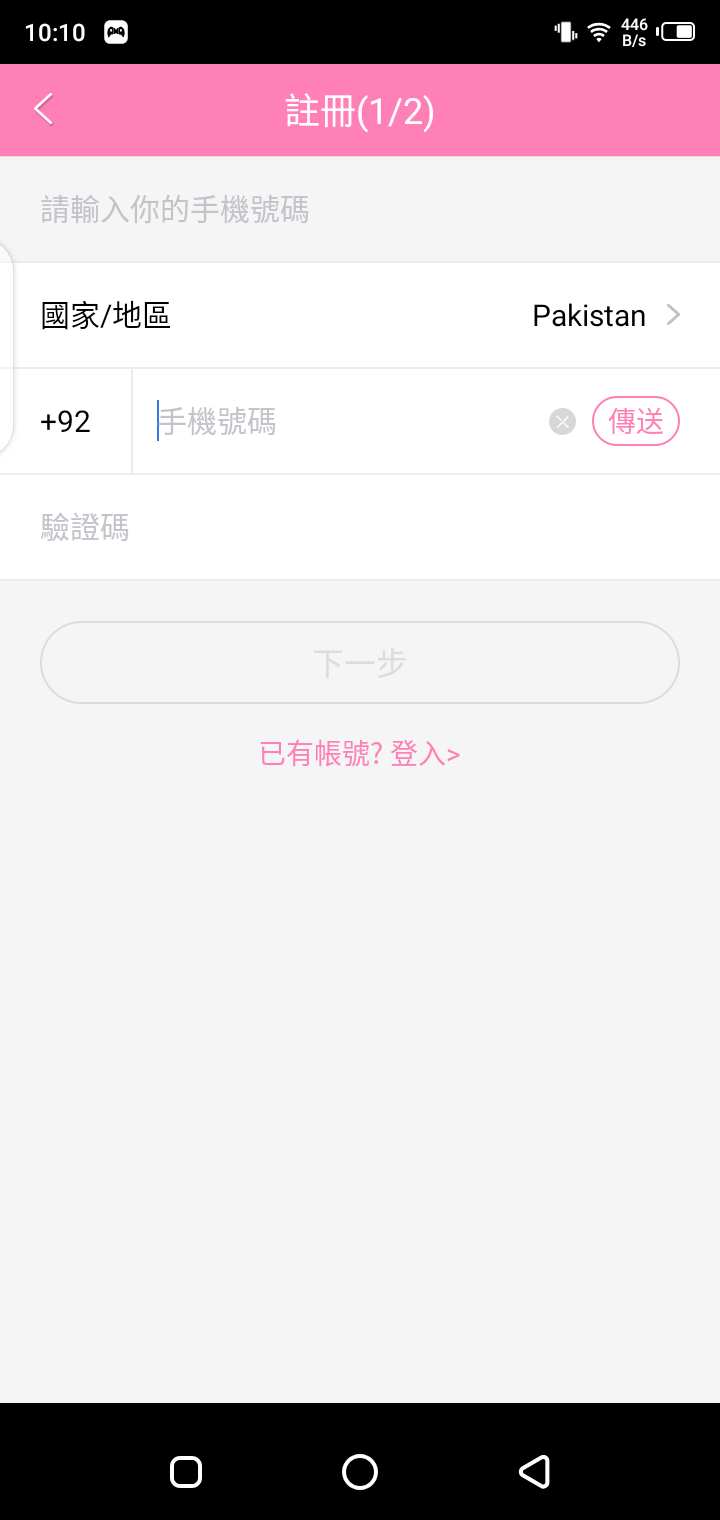Focus the 驗證碼 verification code field
The height and width of the screenshot is (1520, 720).
[360, 528]
